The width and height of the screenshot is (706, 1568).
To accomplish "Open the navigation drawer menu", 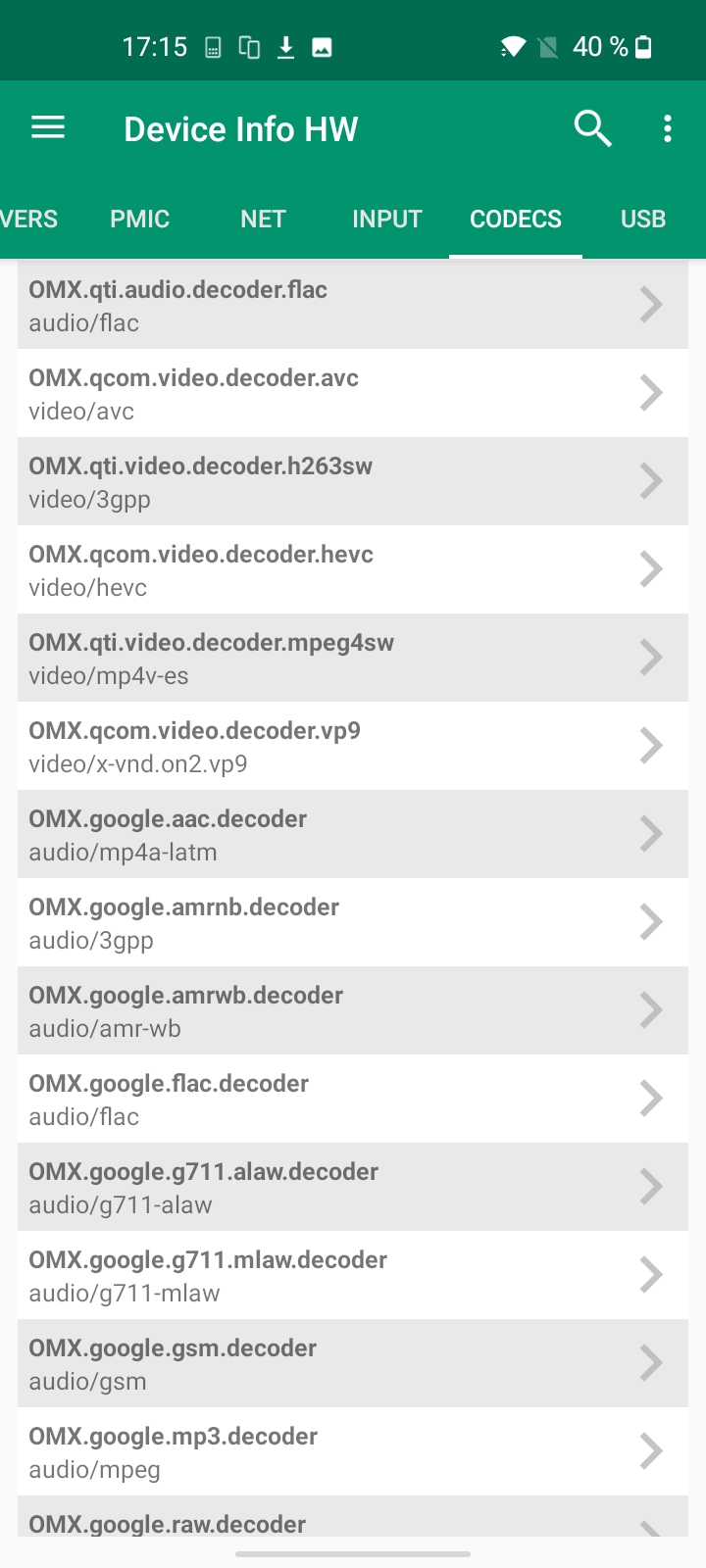I will [48, 128].
